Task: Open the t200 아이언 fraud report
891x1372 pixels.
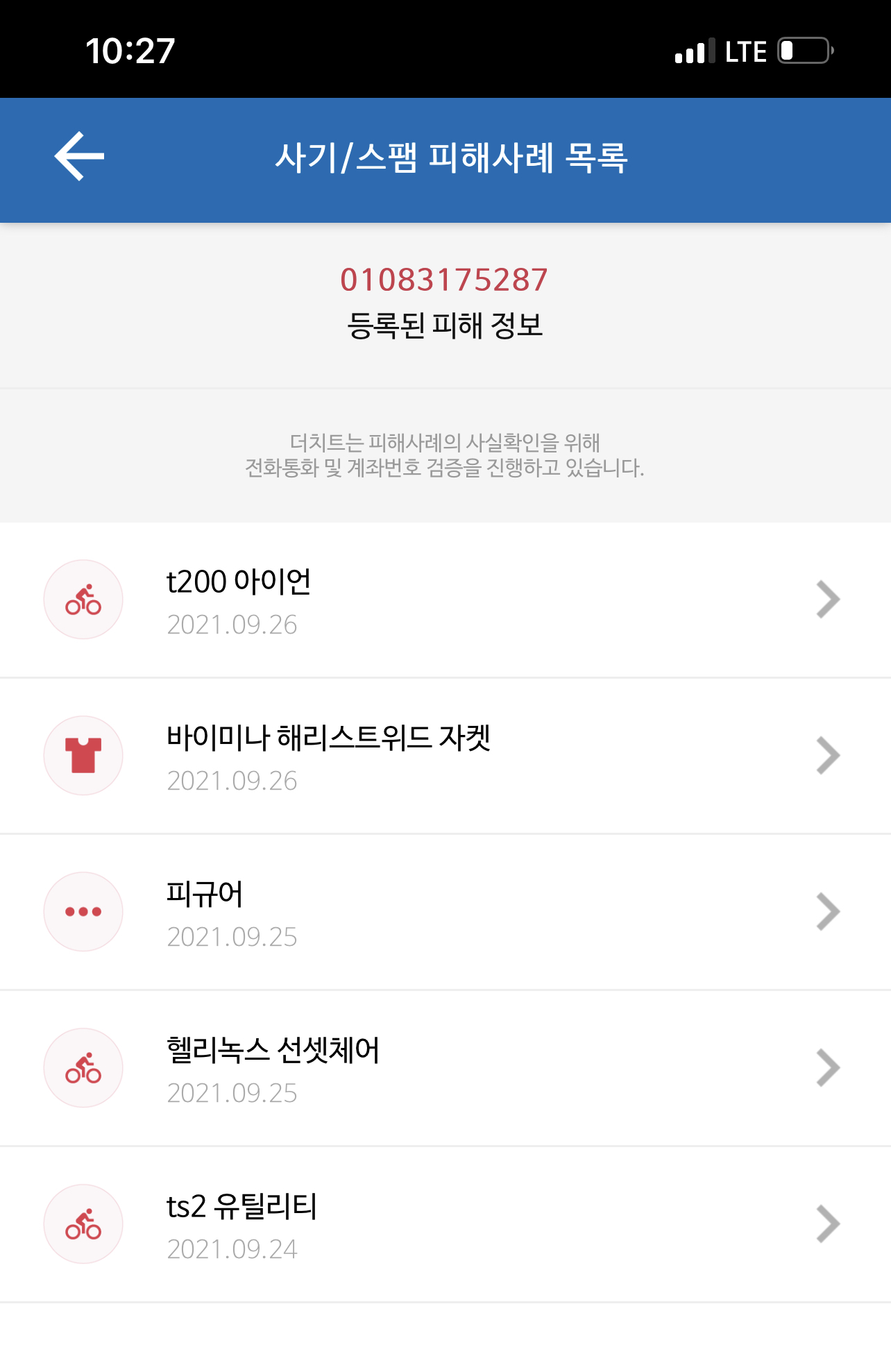Action: pyautogui.click(x=444, y=600)
